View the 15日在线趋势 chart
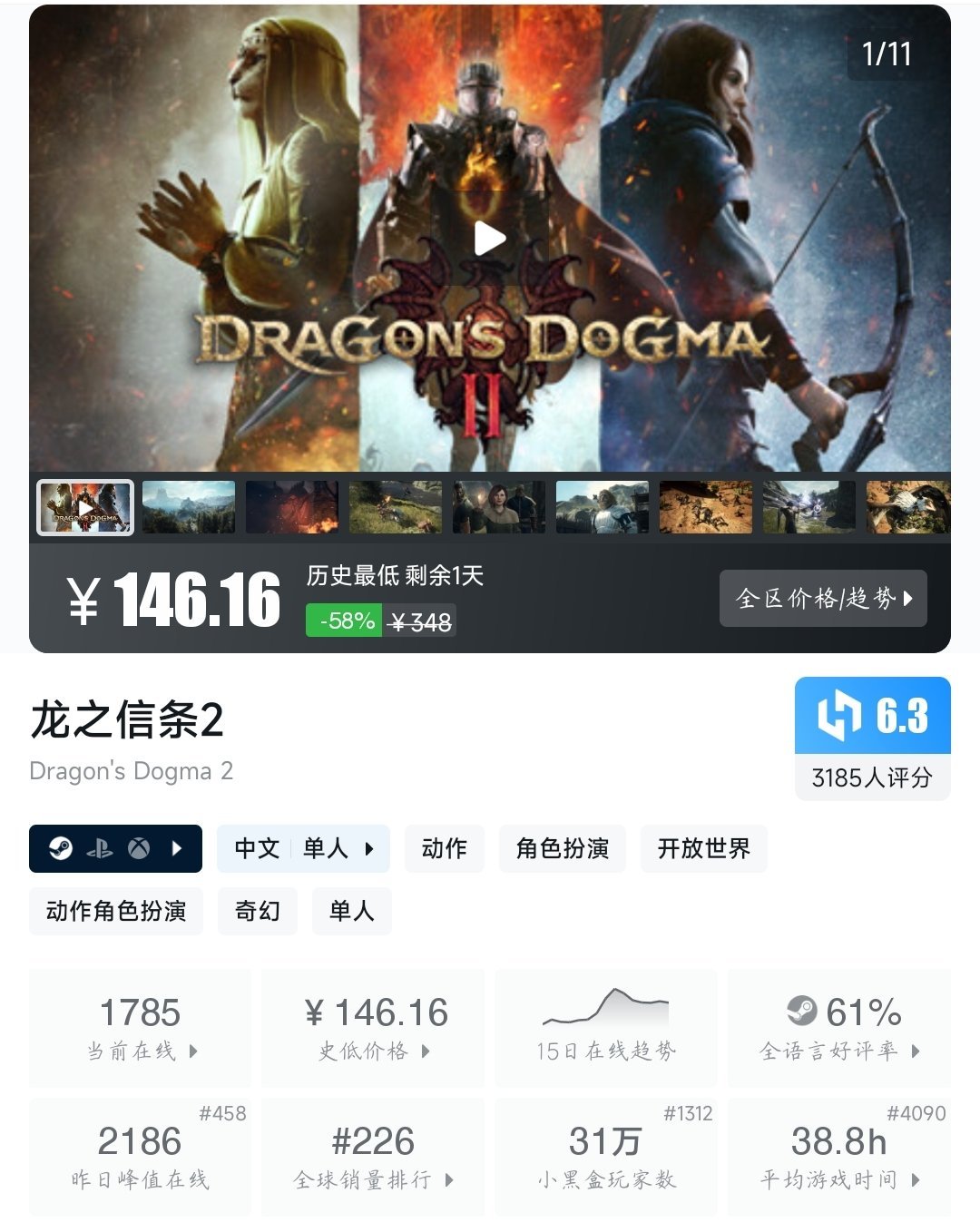980x1232 pixels. (605, 1028)
